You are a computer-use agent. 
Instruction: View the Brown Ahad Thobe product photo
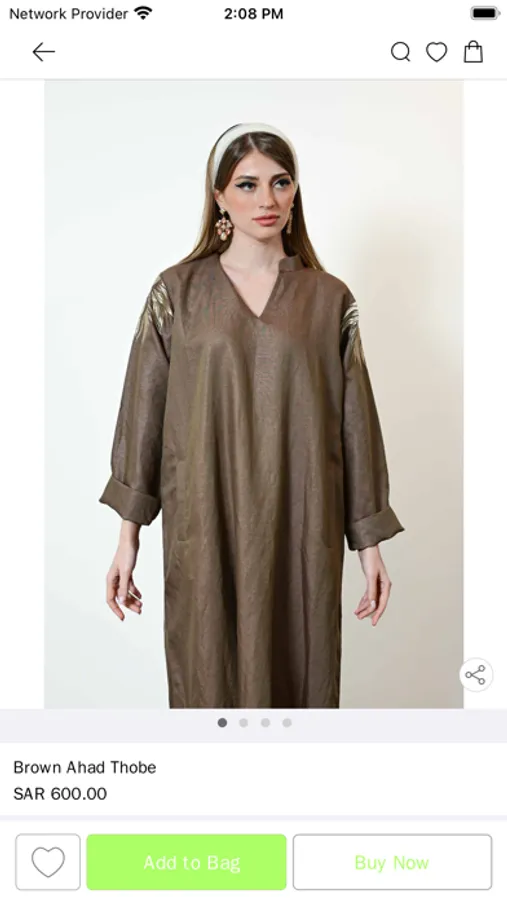pyautogui.click(x=254, y=394)
